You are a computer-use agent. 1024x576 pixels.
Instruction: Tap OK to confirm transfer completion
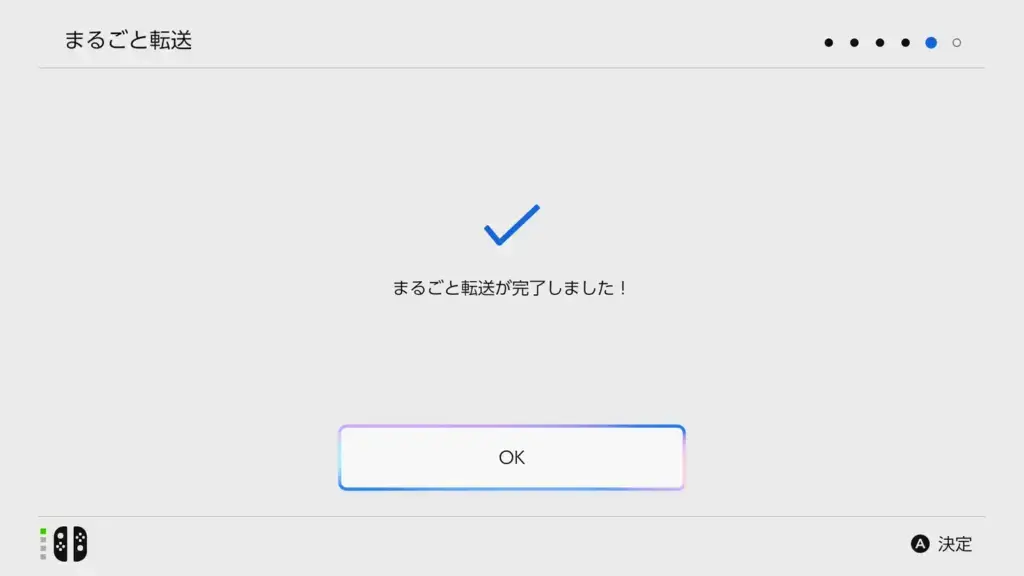point(511,457)
